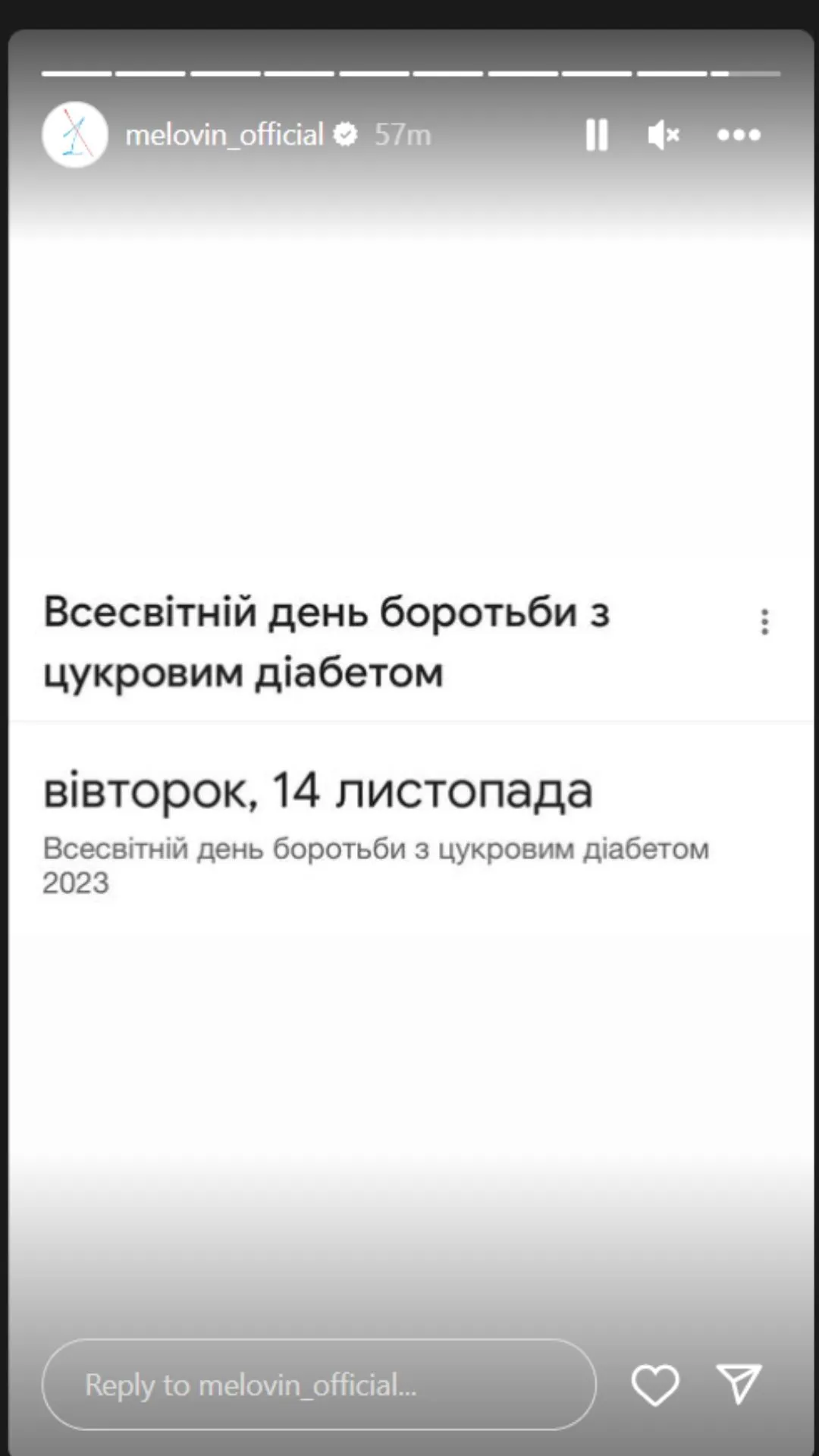Viewport: 819px width, 1456px height.
Task: Tap the melovin_official username
Action: coord(224,135)
